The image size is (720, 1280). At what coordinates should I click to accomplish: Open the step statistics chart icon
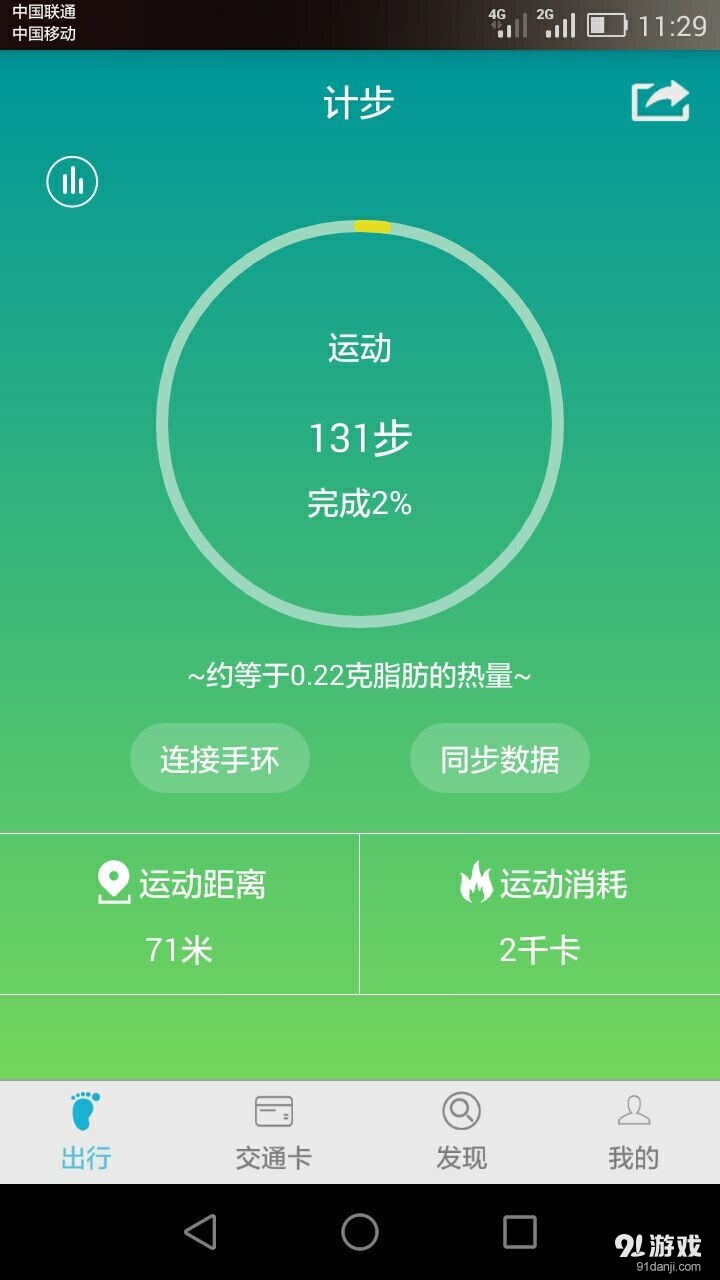(72, 181)
